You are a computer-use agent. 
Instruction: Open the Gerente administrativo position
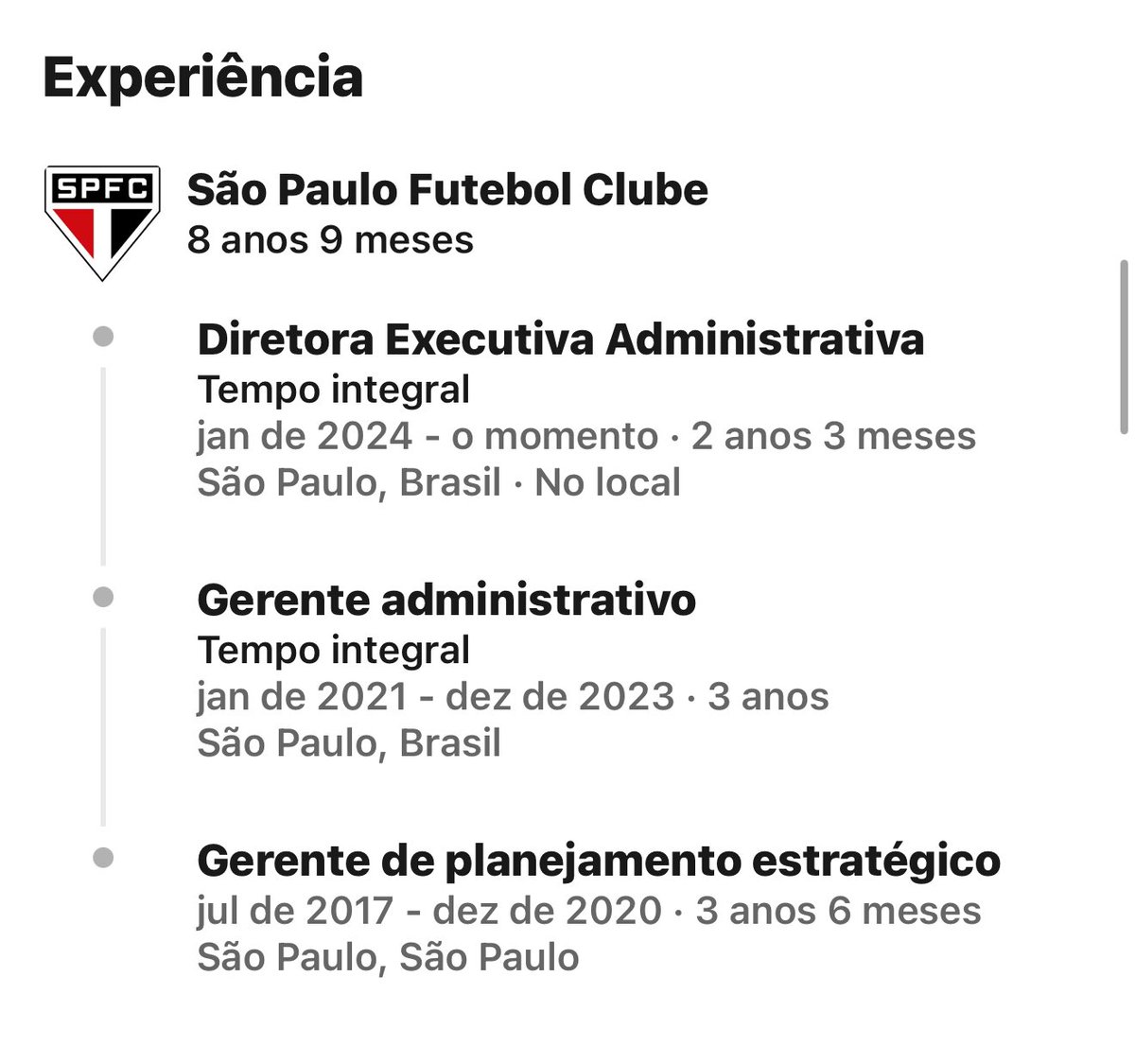click(446, 600)
